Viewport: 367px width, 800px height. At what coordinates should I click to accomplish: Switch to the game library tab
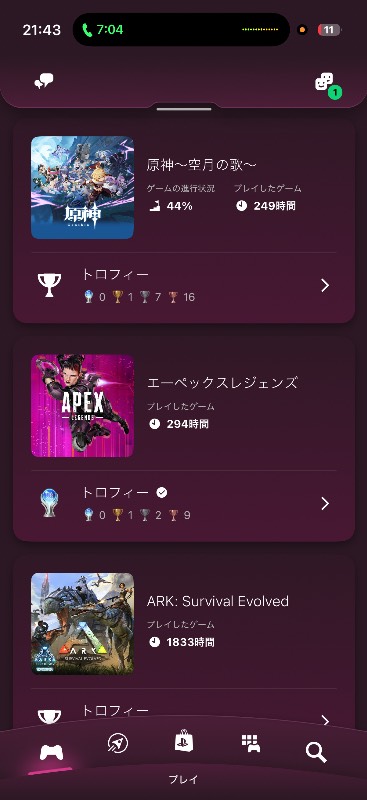coord(250,743)
